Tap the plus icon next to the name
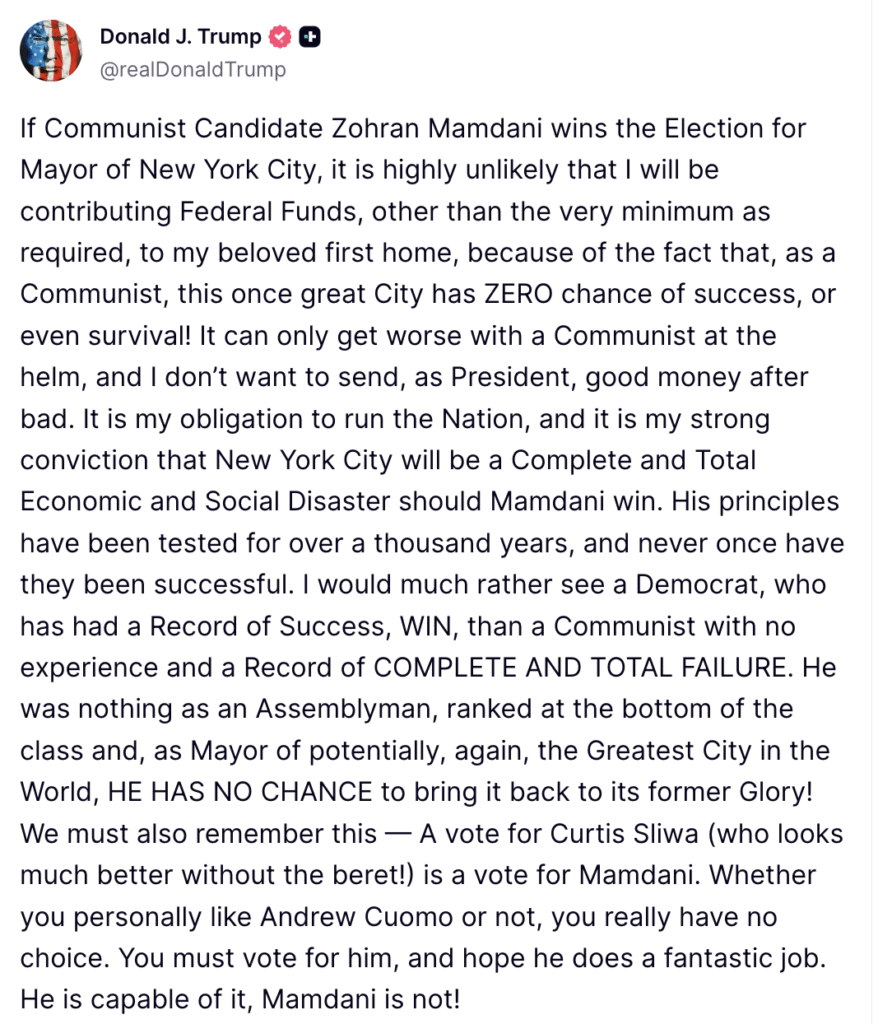The image size is (878, 1024). 312,37
